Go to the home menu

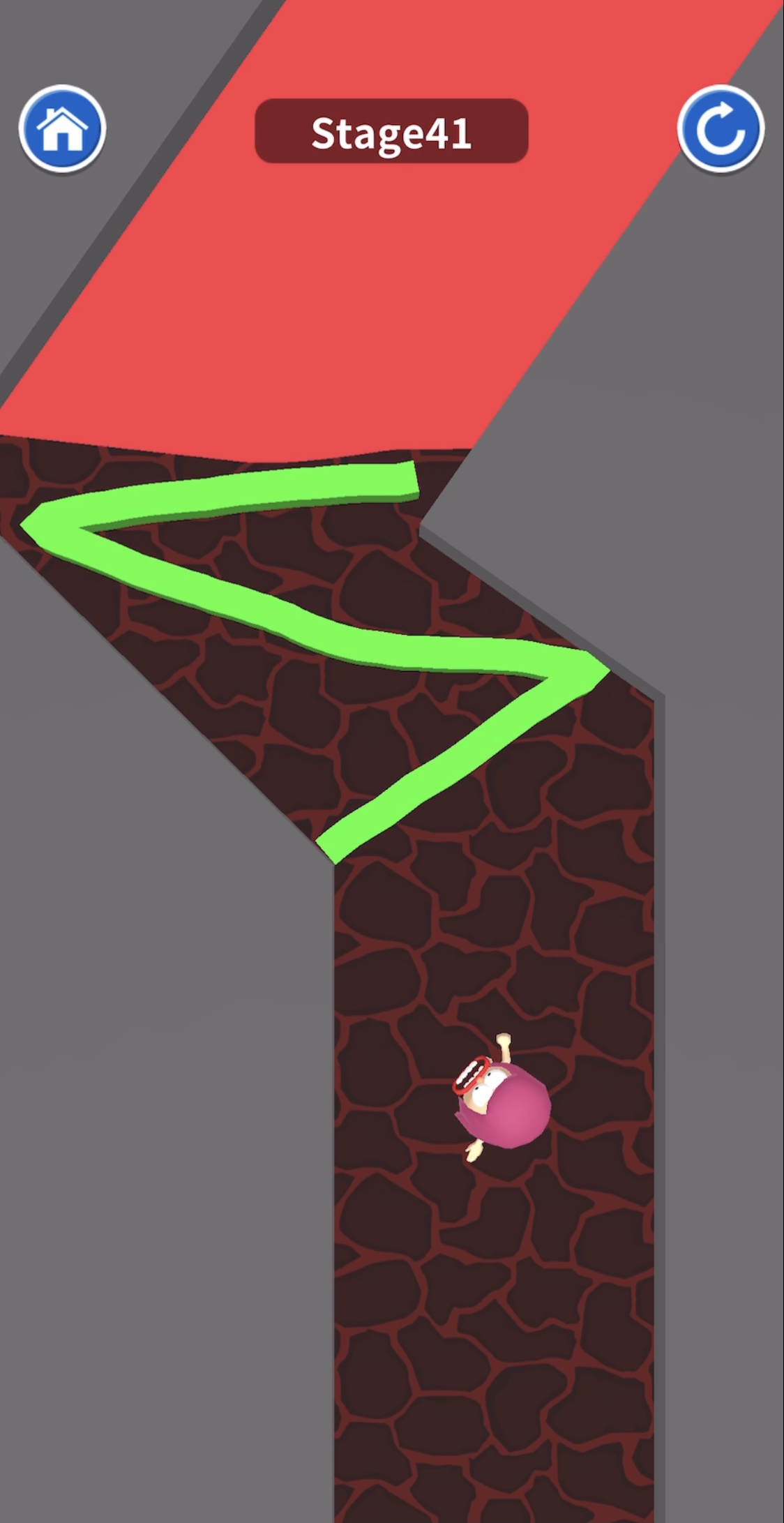click(62, 128)
